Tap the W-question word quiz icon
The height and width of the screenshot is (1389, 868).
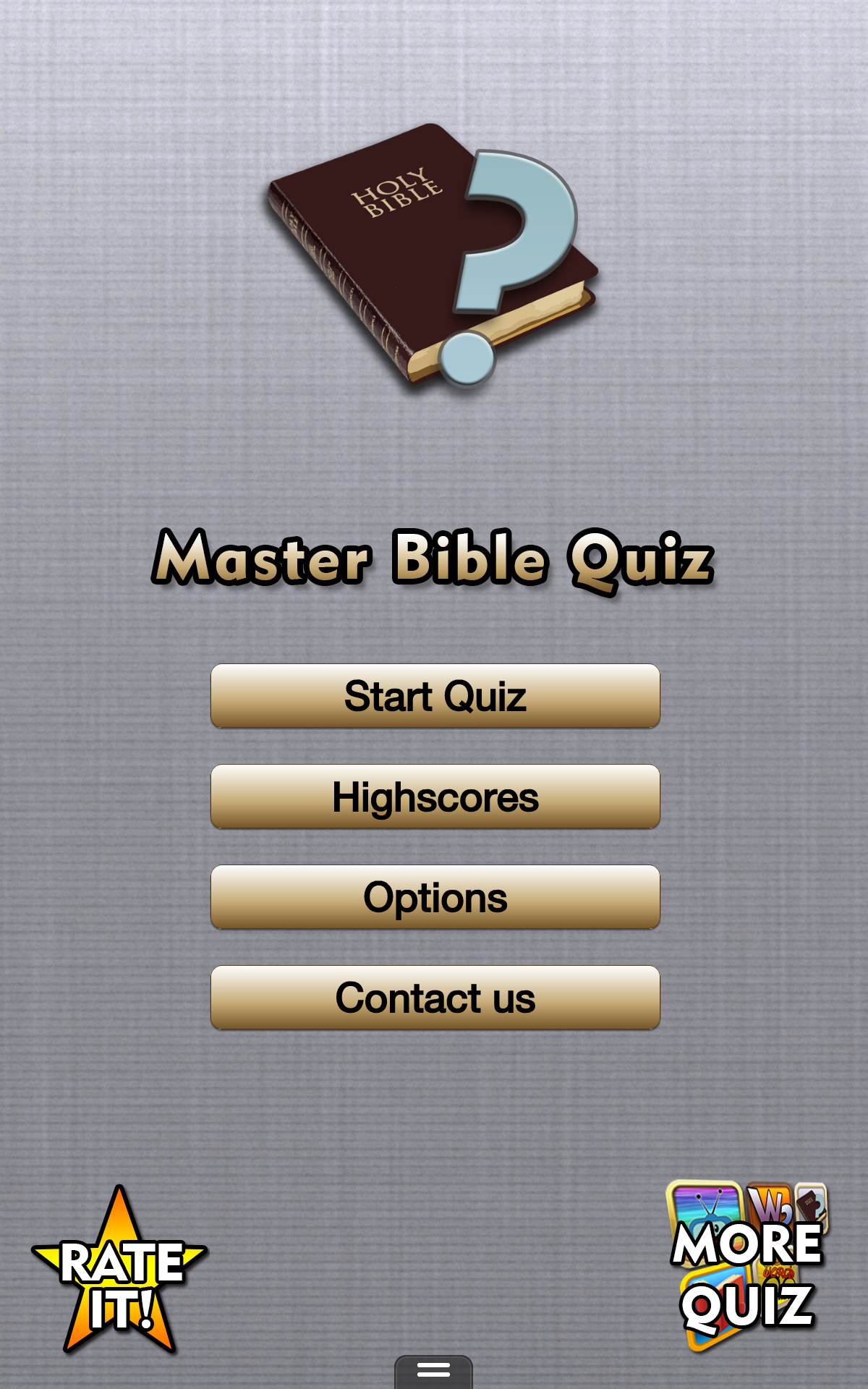tap(769, 1205)
